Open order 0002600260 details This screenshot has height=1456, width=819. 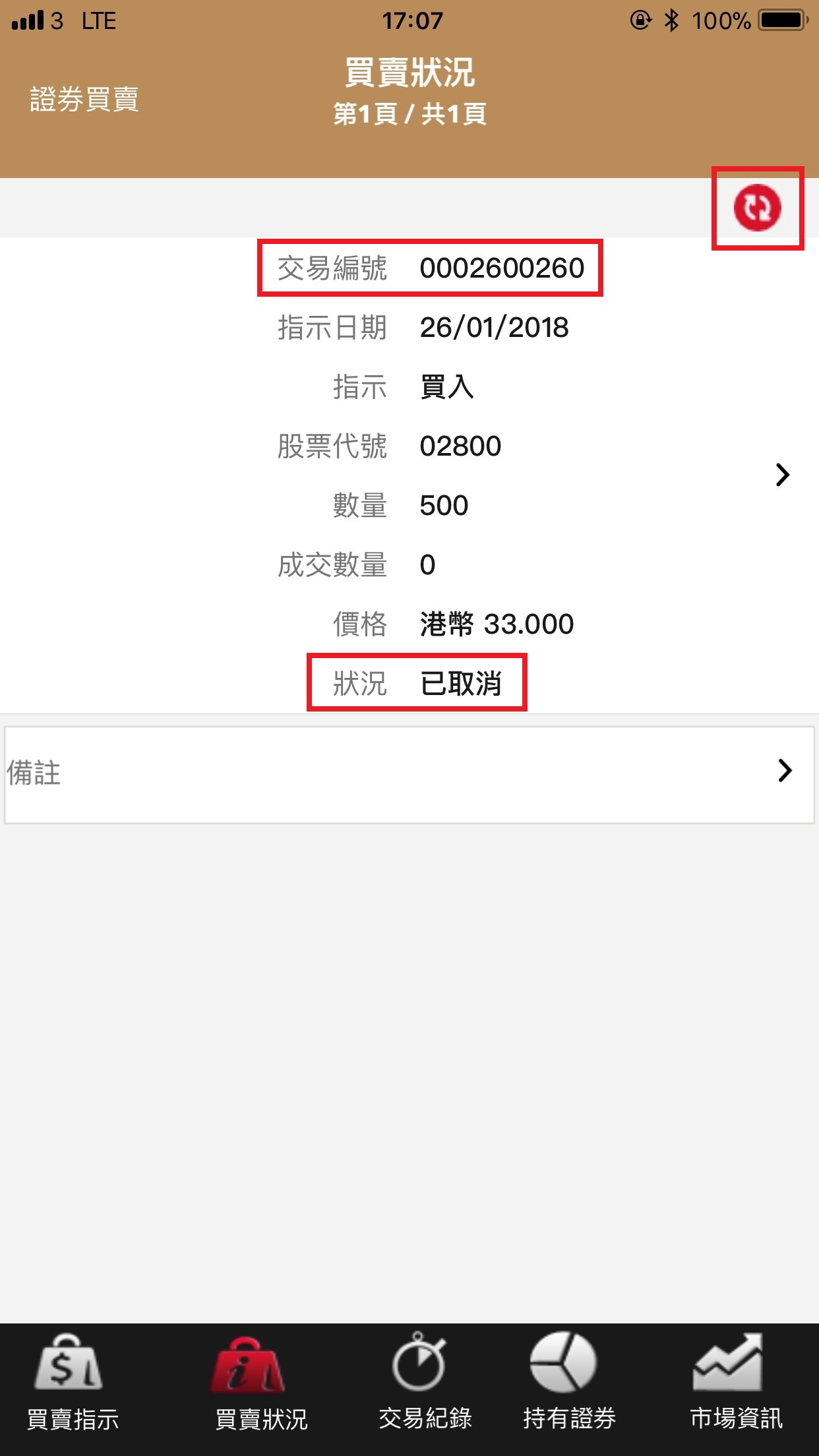click(x=782, y=475)
